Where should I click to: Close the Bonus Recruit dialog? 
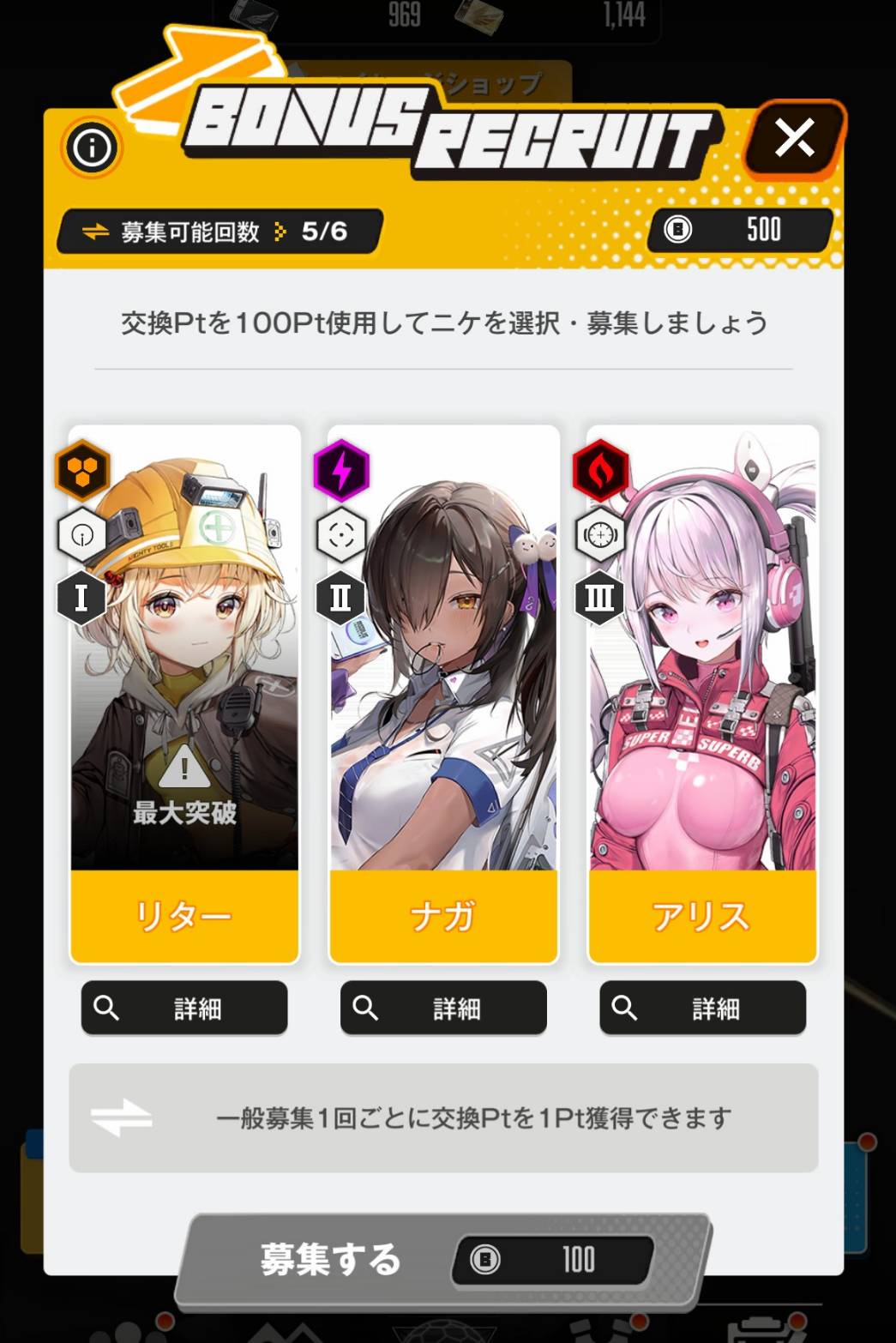[794, 139]
